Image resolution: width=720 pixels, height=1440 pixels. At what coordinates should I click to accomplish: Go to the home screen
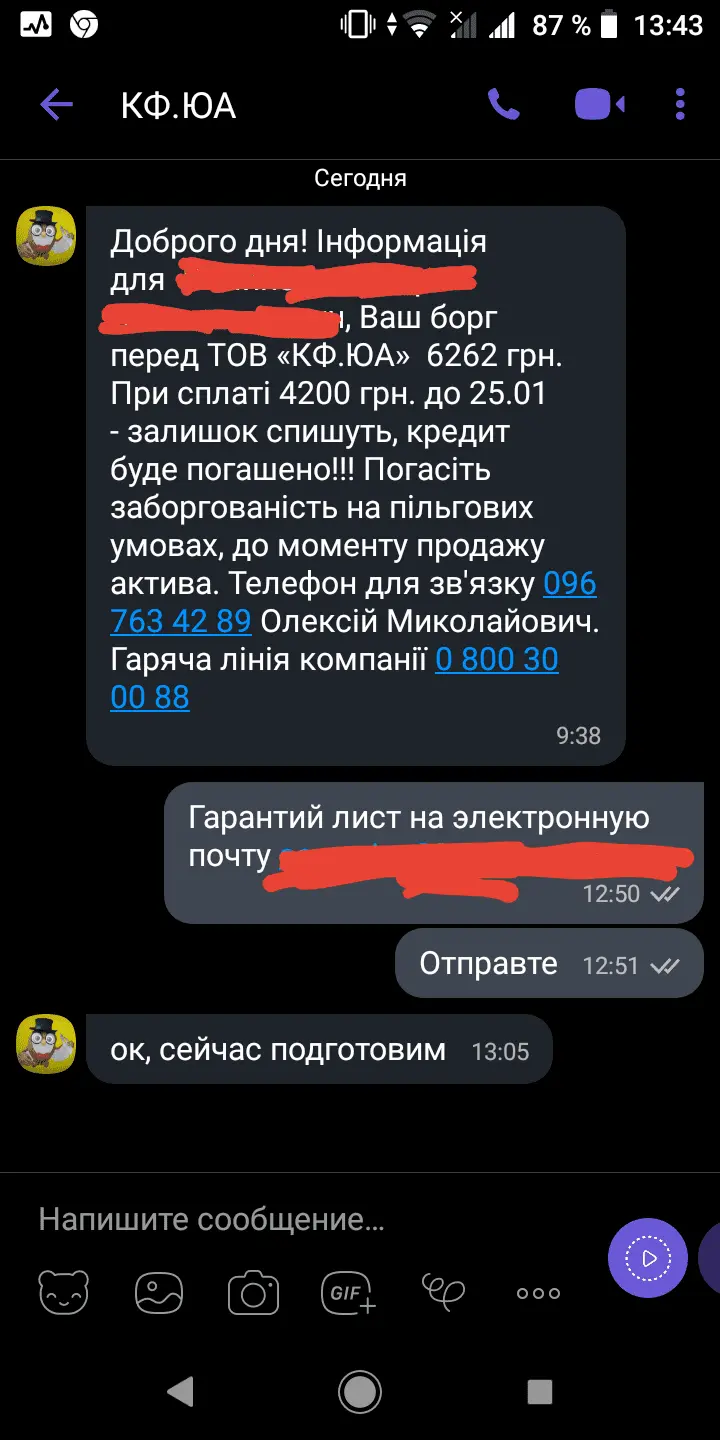click(360, 1390)
